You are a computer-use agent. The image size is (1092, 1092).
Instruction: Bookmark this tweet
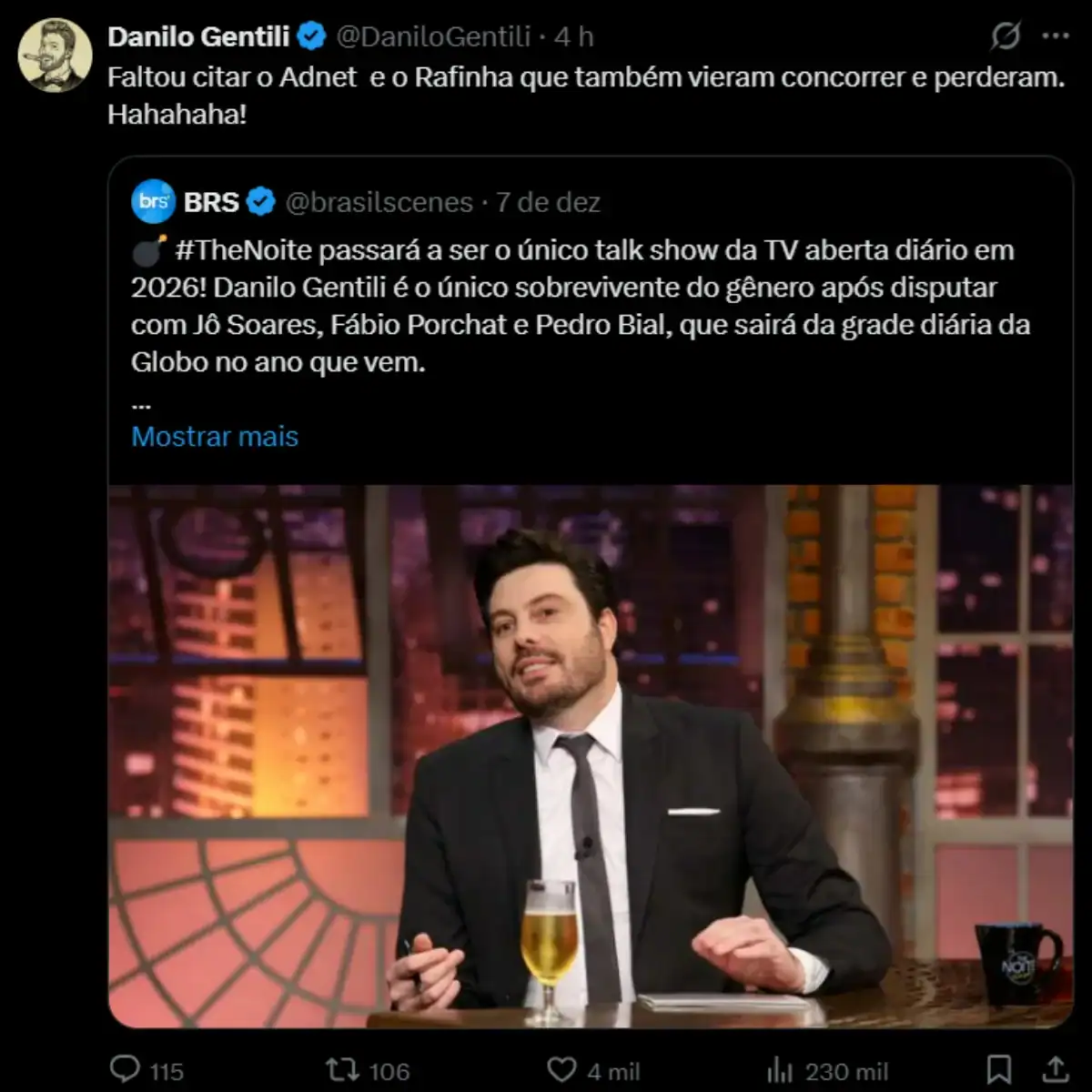[x=999, y=1069]
